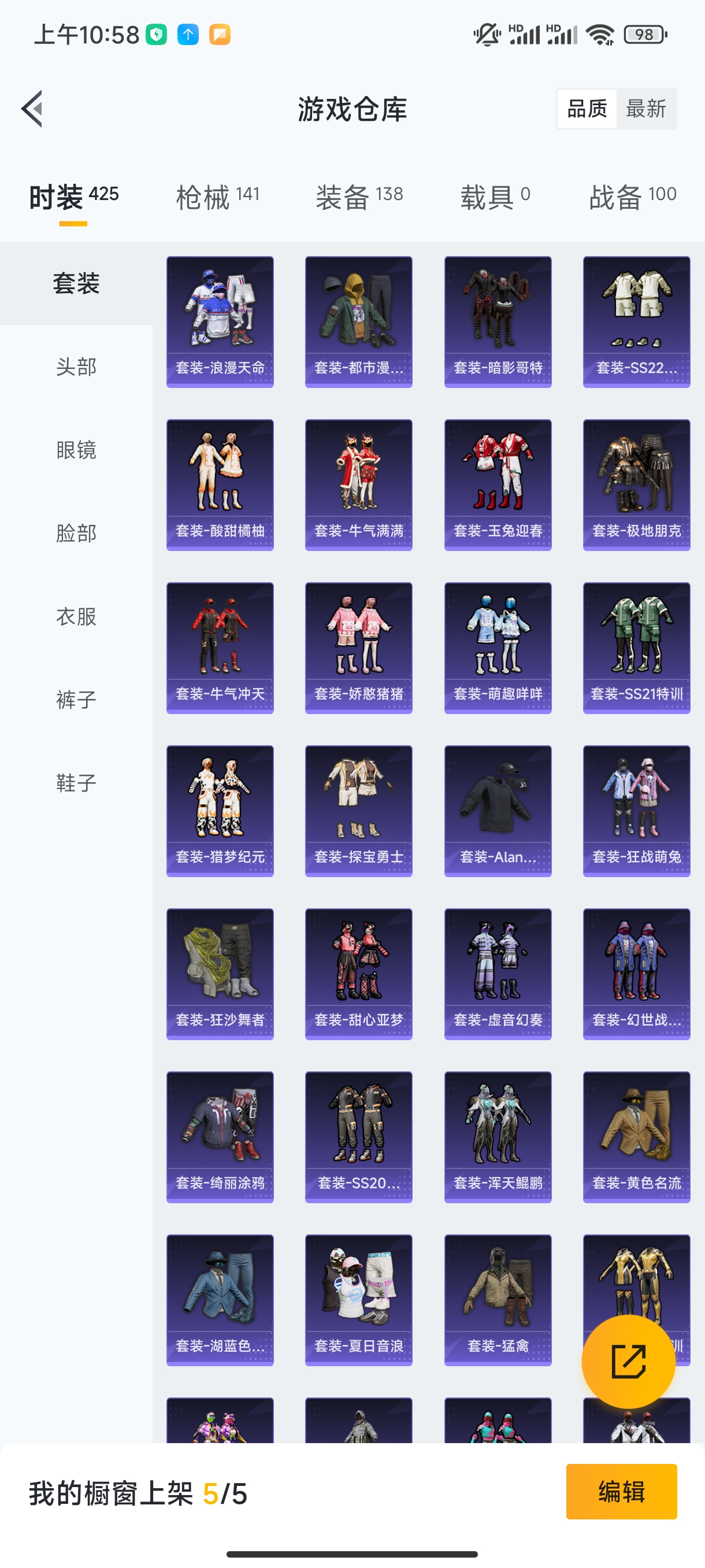View the 套装-暗影哥特 outfit
Screen dimensions: 705x1568
498,322
